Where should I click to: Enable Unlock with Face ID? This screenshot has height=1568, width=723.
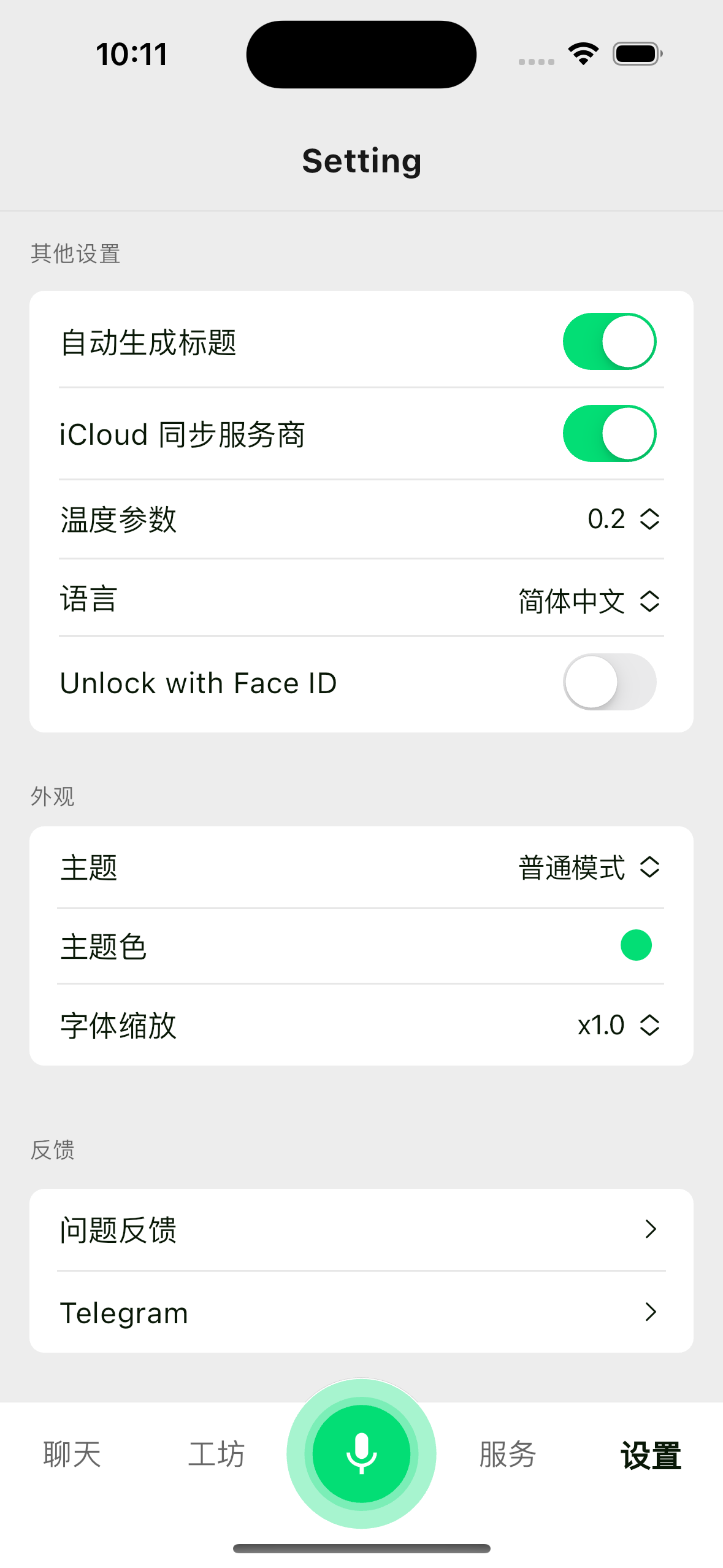[609, 682]
